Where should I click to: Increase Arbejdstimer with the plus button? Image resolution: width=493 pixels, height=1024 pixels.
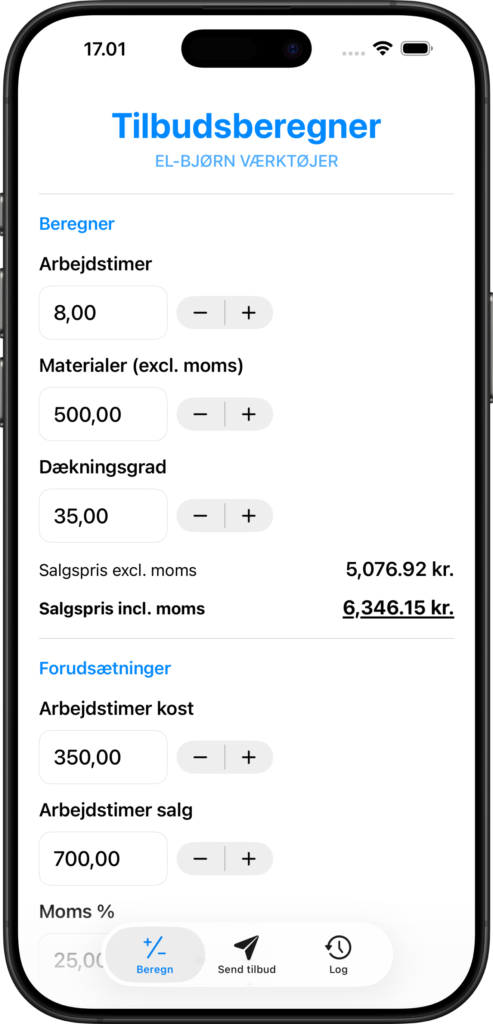[249, 313]
